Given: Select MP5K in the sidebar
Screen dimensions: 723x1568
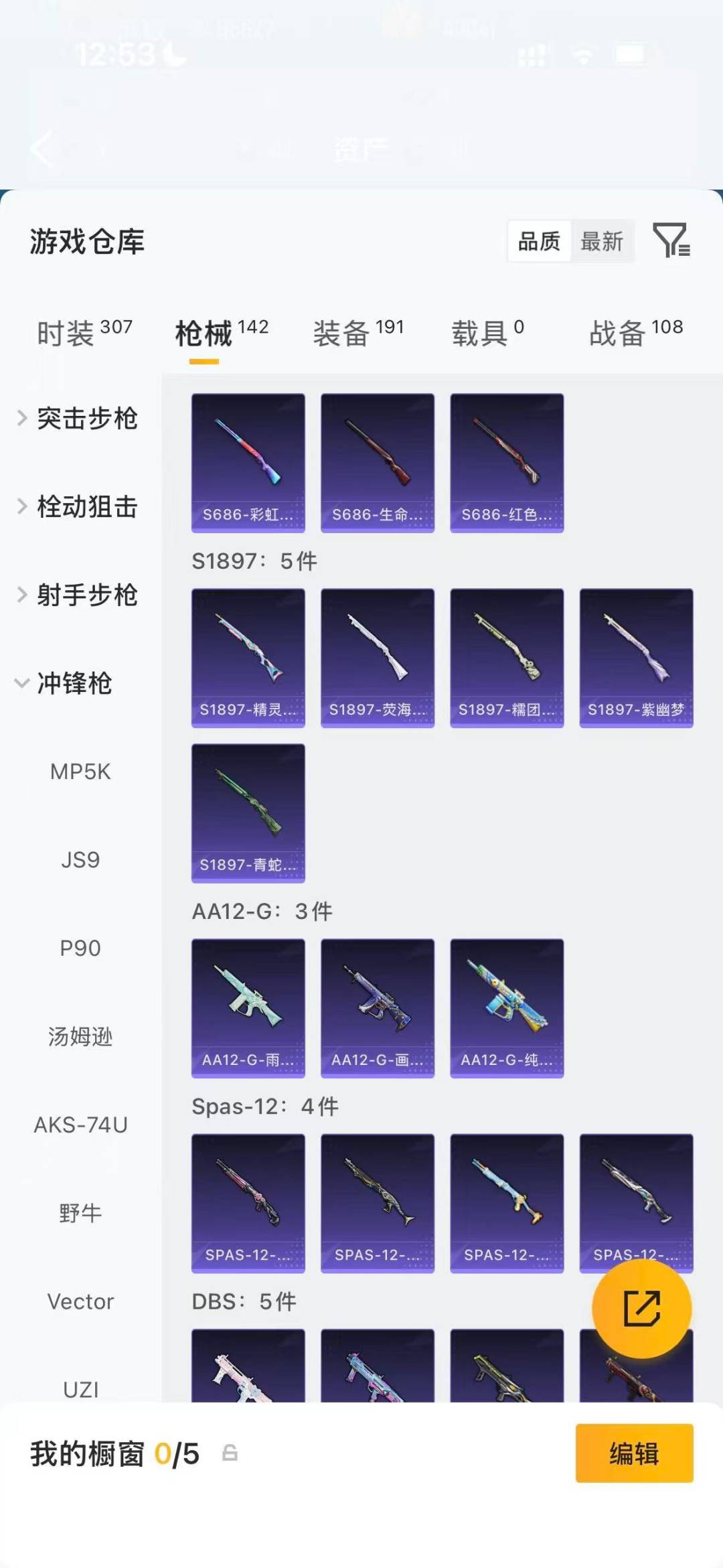Looking at the screenshot, I should [x=81, y=772].
